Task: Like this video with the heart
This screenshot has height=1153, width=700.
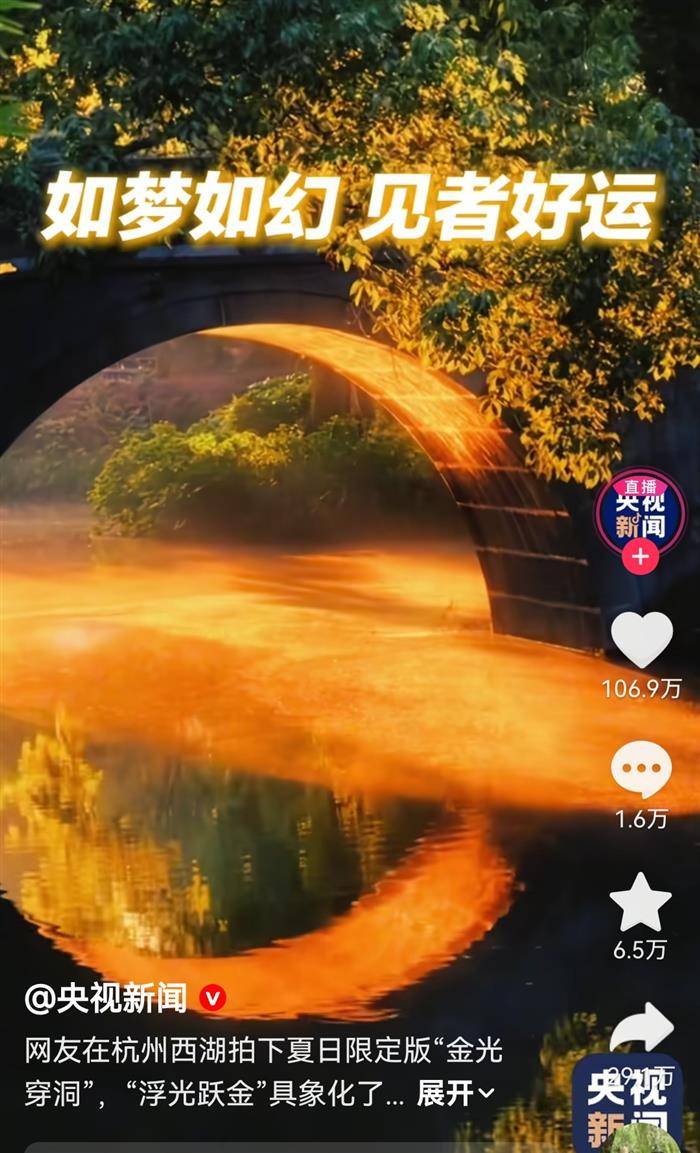Action: coord(641,640)
